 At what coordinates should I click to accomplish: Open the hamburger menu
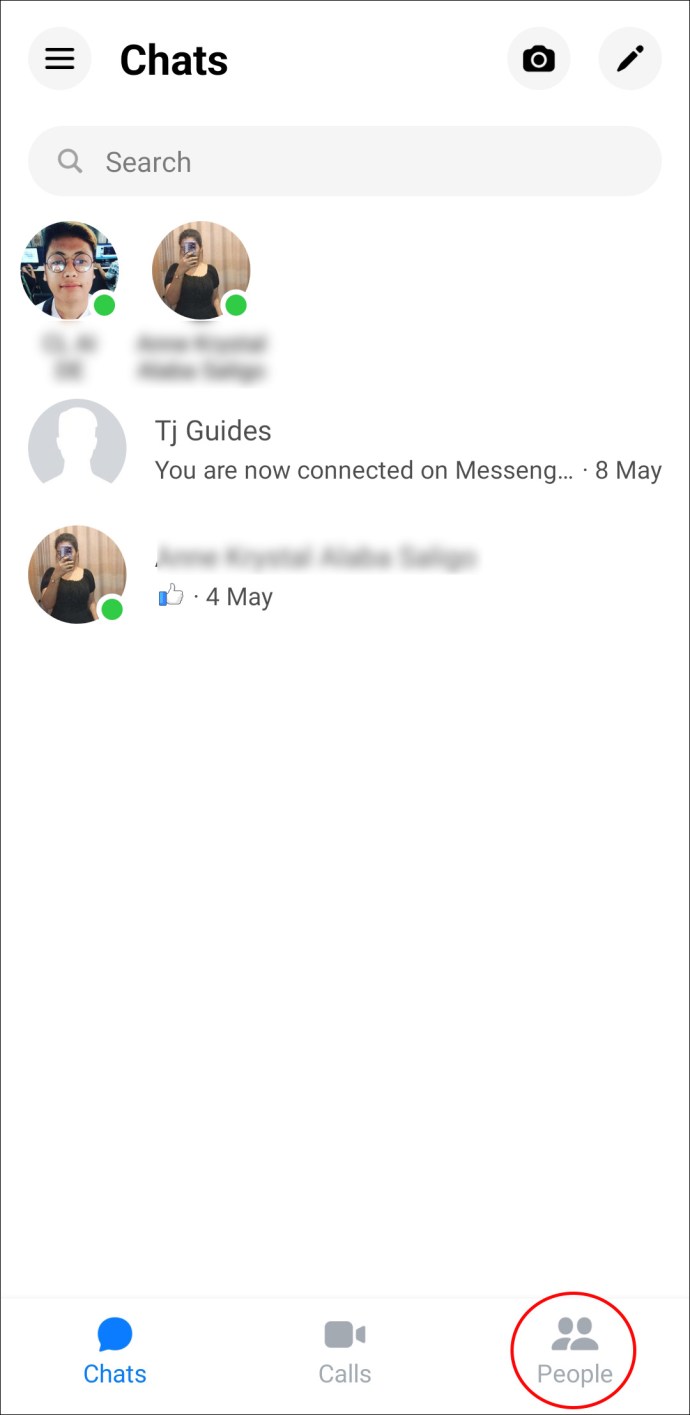59,59
